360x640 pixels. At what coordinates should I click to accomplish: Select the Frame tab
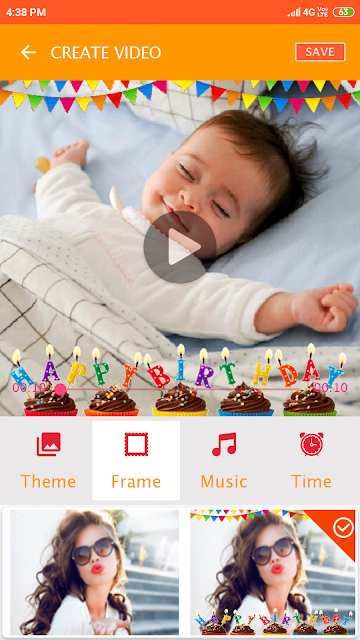136,460
